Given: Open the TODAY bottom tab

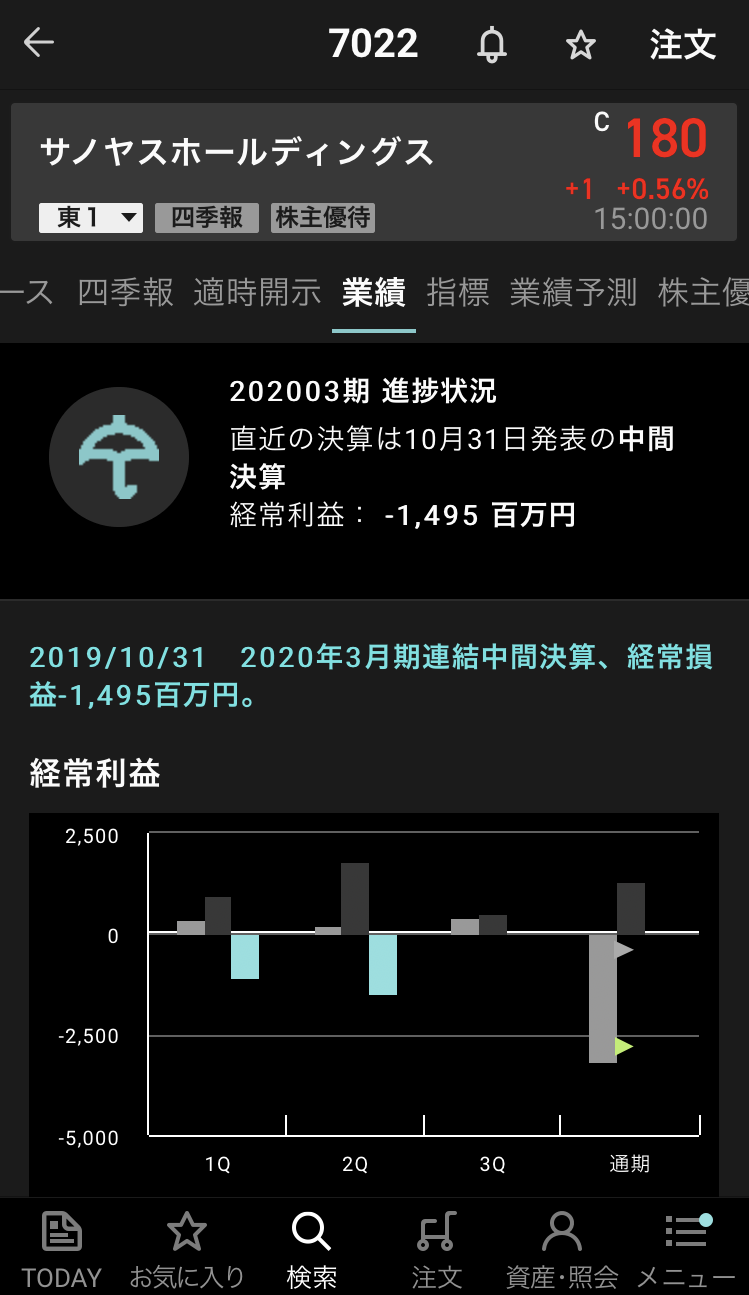Looking at the screenshot, I should click(x=62, y=1248).
